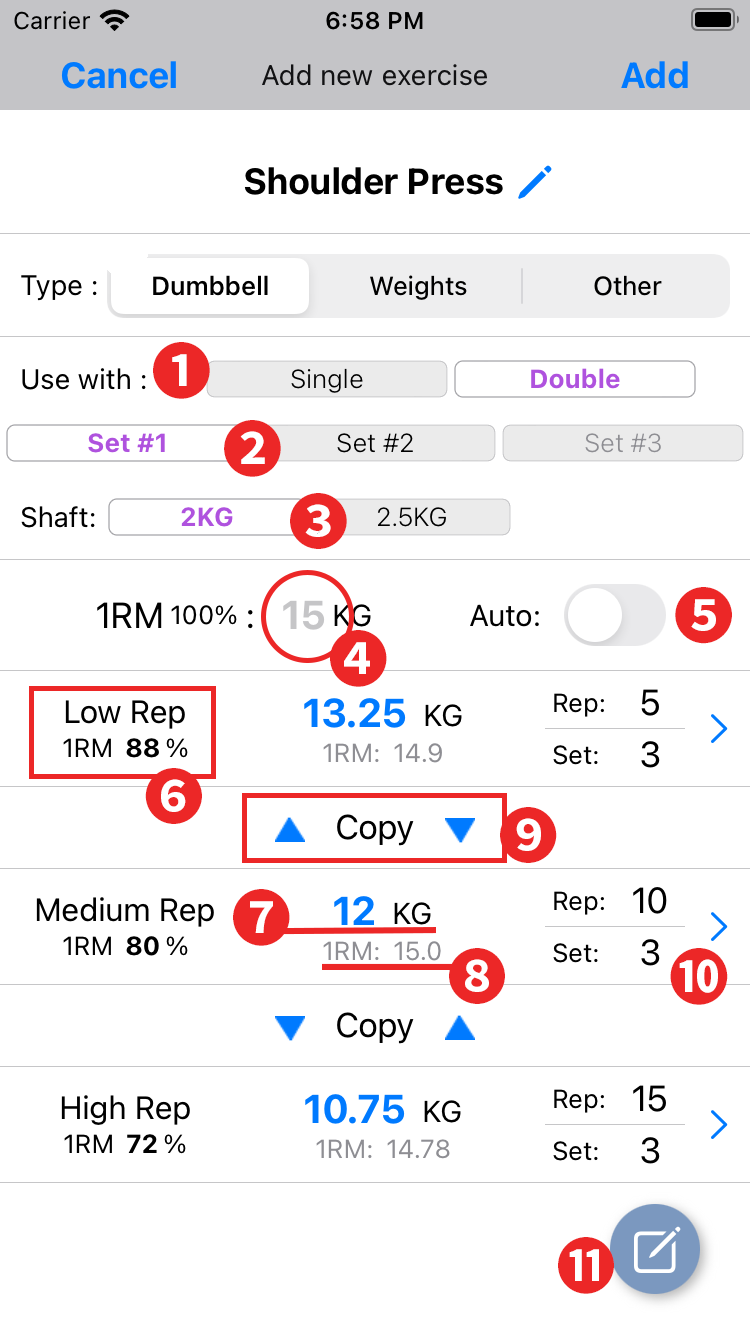Image resolution: width=750 pixels, height=1334 pixels.
Task: Switch type to Other
Action: pyautogui.click(x=627, y=286)
